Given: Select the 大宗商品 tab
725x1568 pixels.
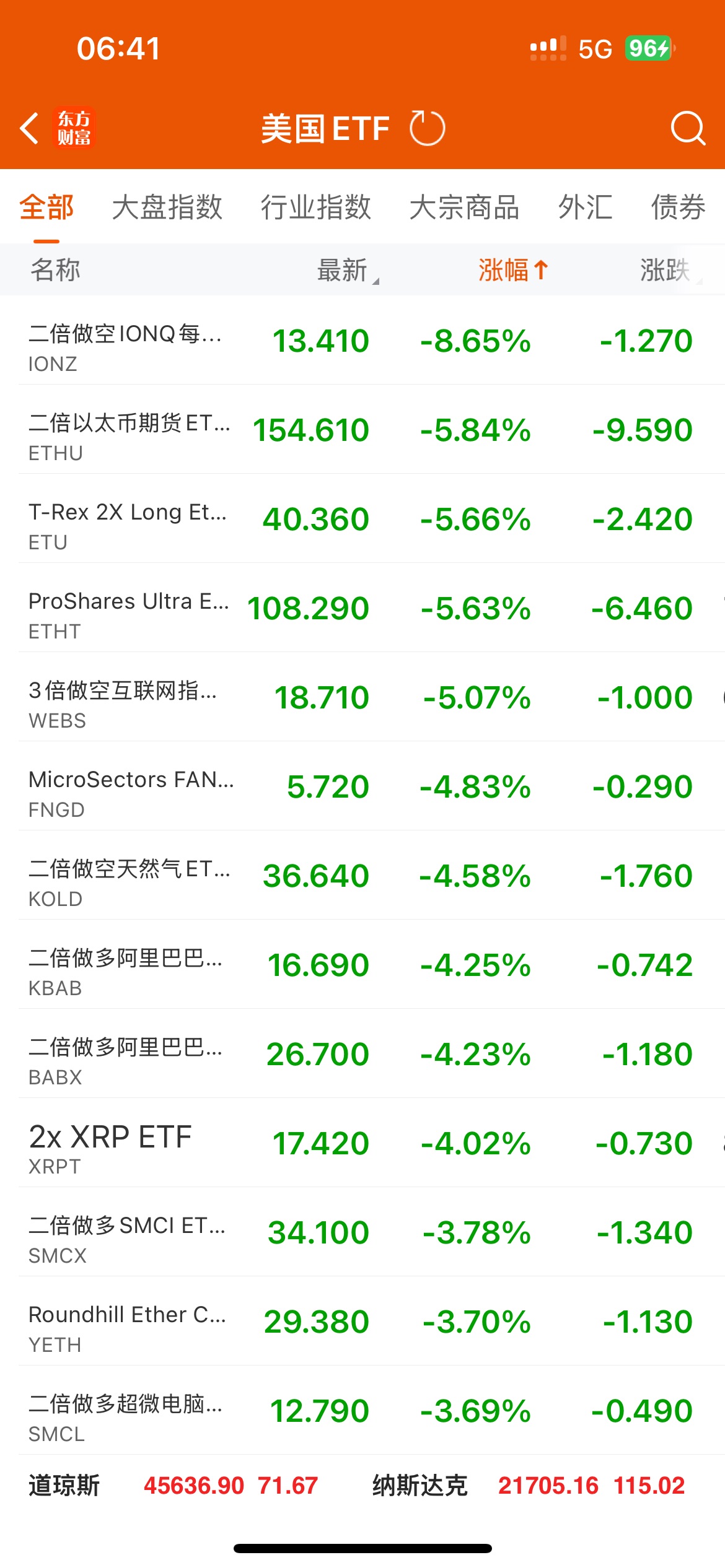Looking at the screenshot, I should [x=464, y=207].
